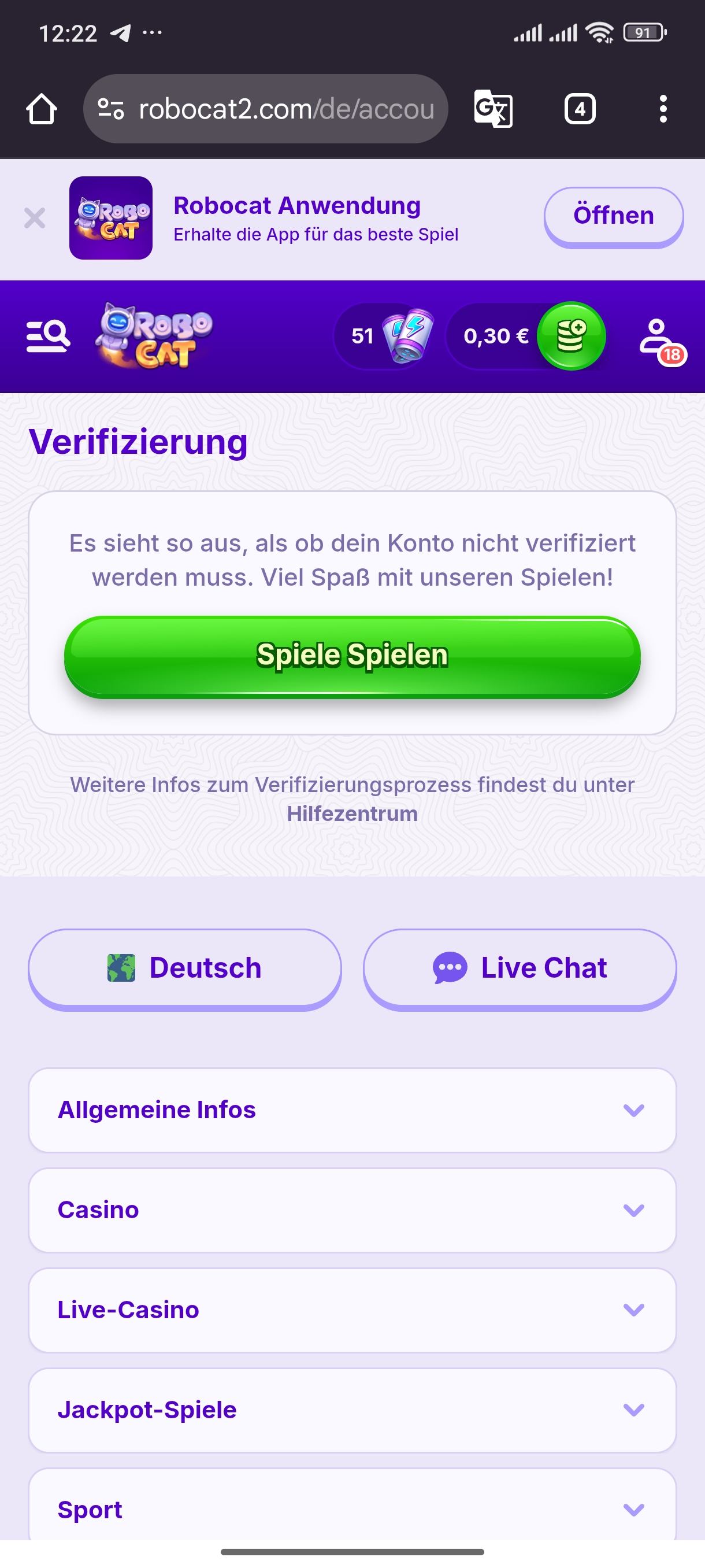Expand the Live-Casino section
This screenshot has width=705, height=1568.
point(352,1310)
